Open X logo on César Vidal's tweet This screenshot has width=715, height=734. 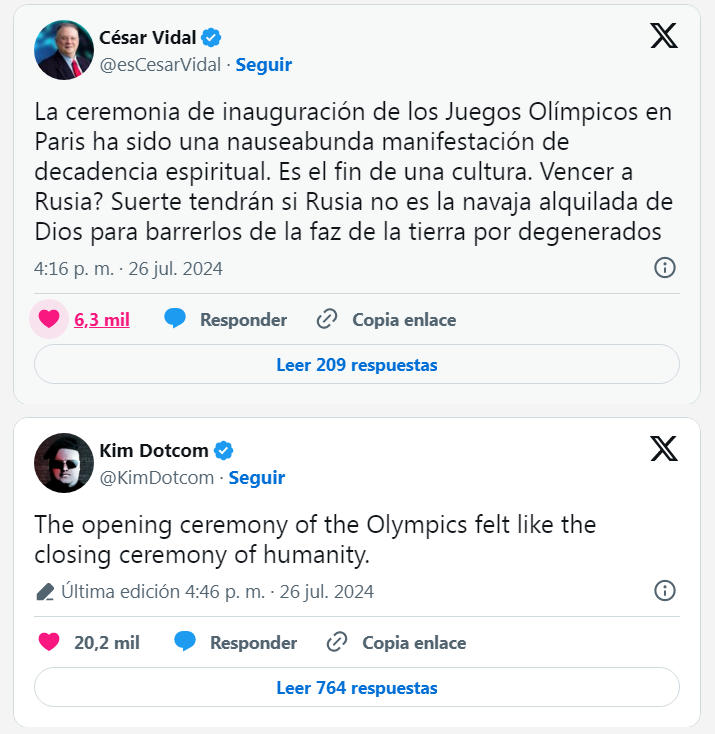(664, 35)
